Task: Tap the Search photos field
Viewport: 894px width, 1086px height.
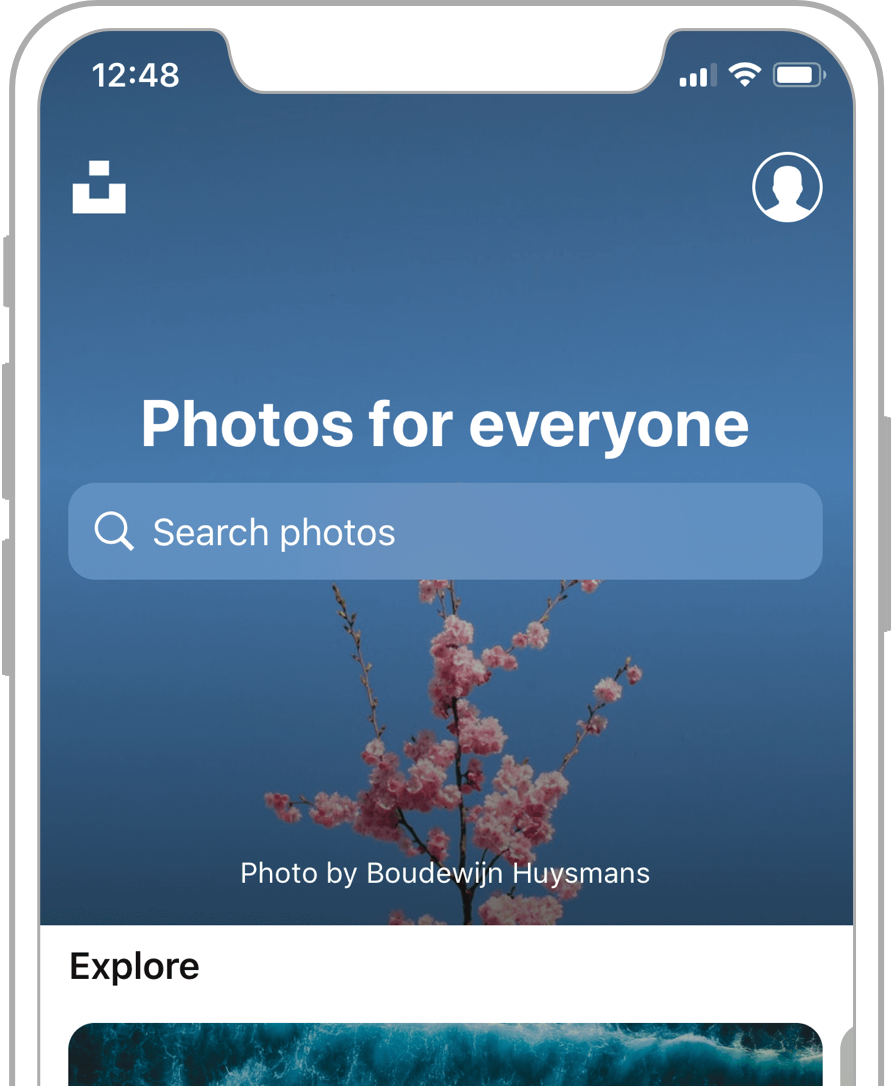Action: [445, 532]
